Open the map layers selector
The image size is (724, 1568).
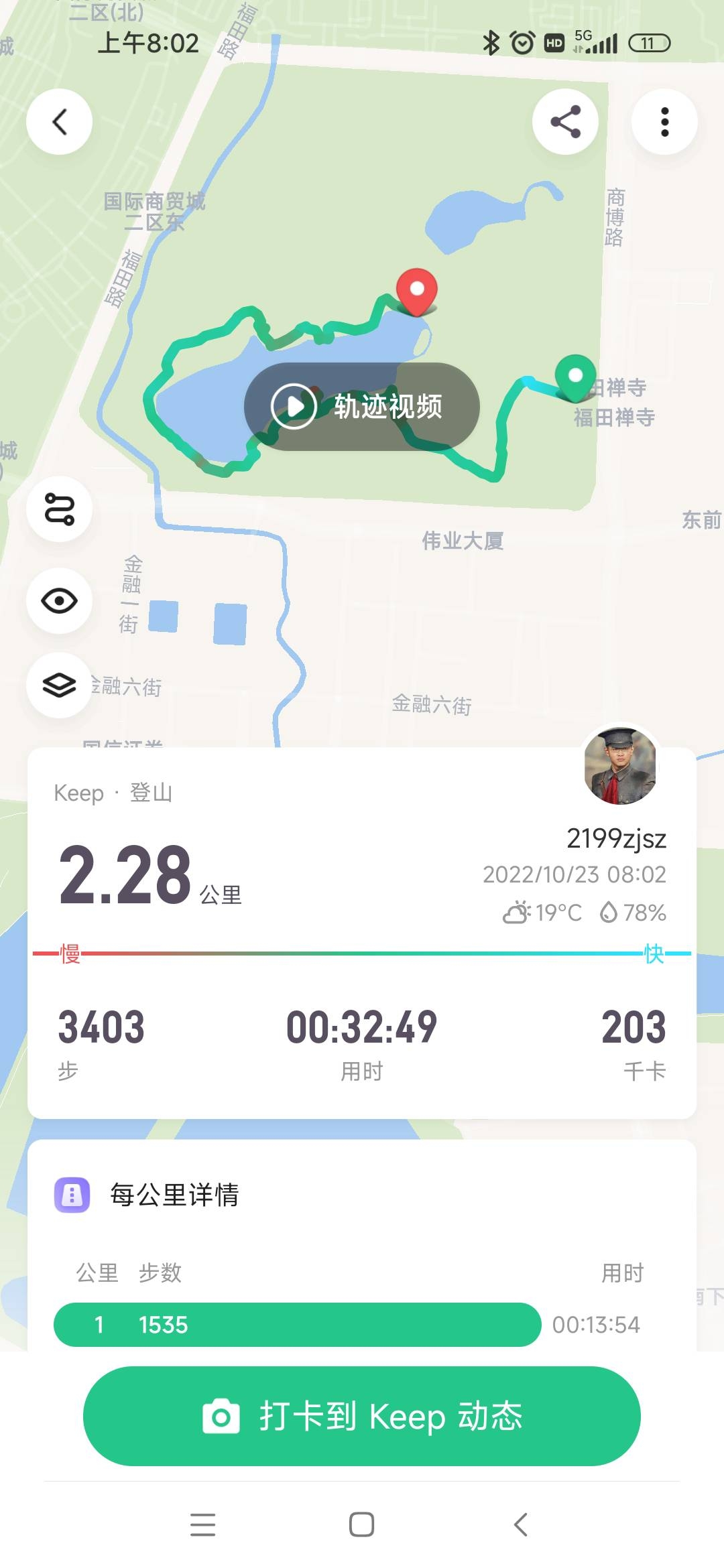(x=60, y=685)
